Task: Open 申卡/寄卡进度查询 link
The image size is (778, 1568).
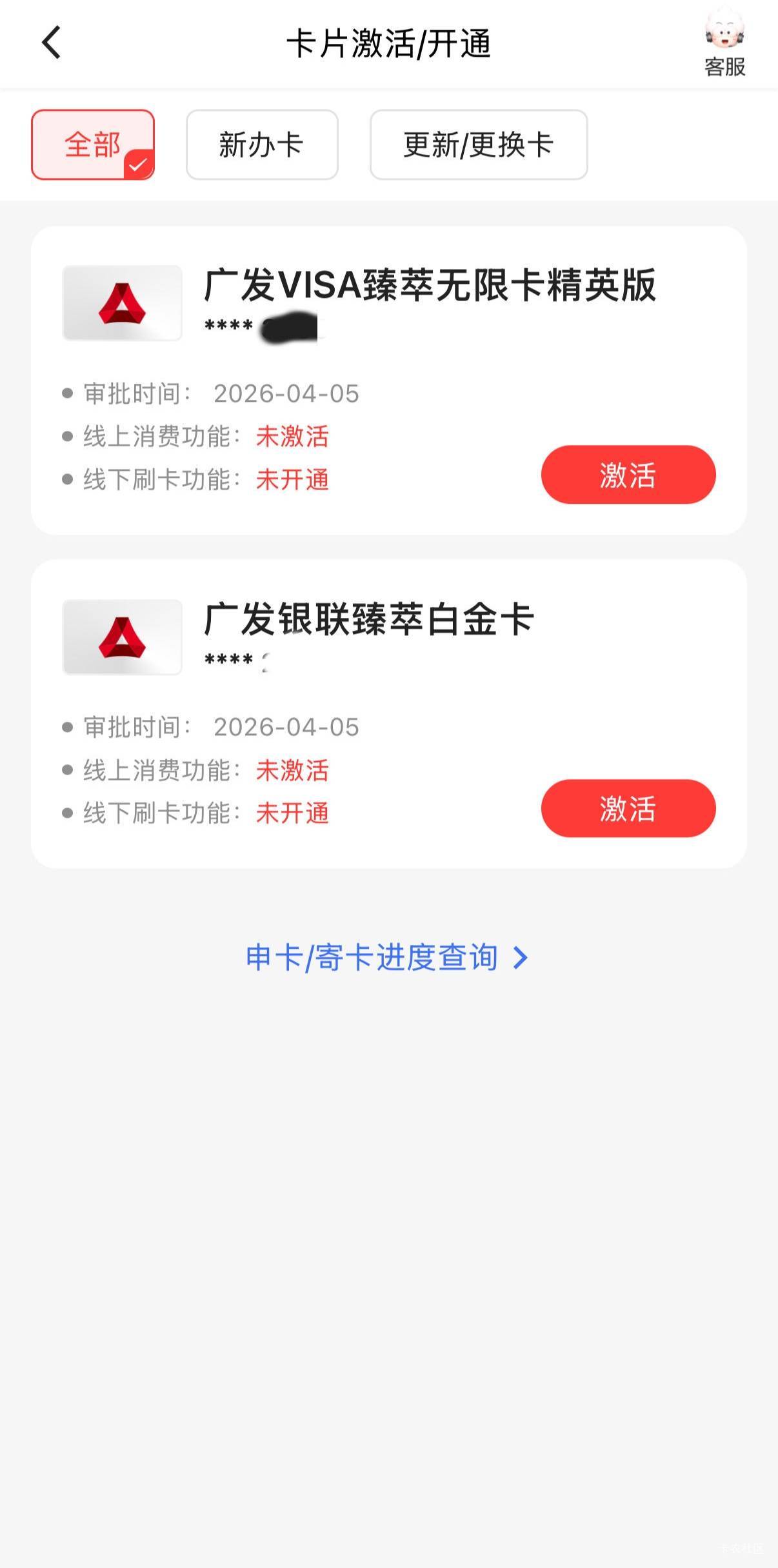Action: 387,957
